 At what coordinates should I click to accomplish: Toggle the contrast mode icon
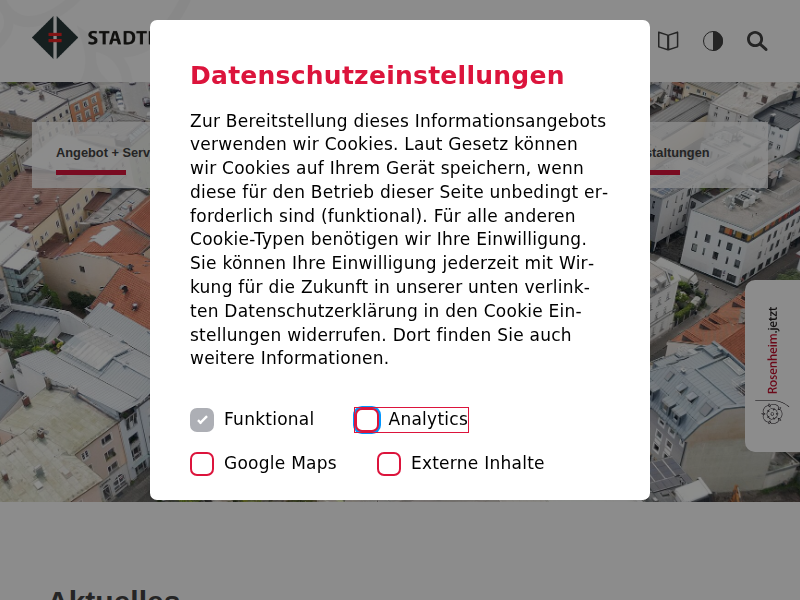713,41
